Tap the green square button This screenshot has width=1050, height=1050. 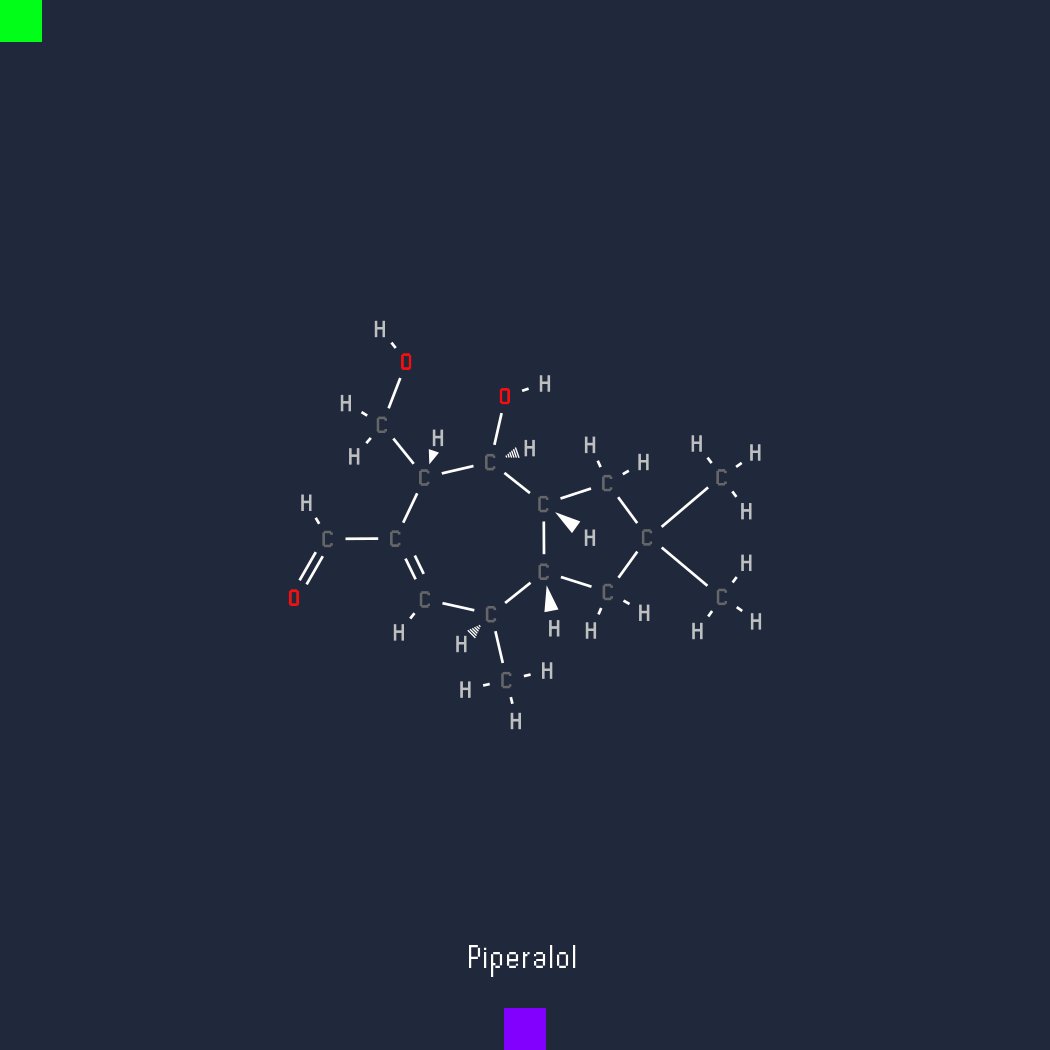pyautogui.click(x=20, y=20)
